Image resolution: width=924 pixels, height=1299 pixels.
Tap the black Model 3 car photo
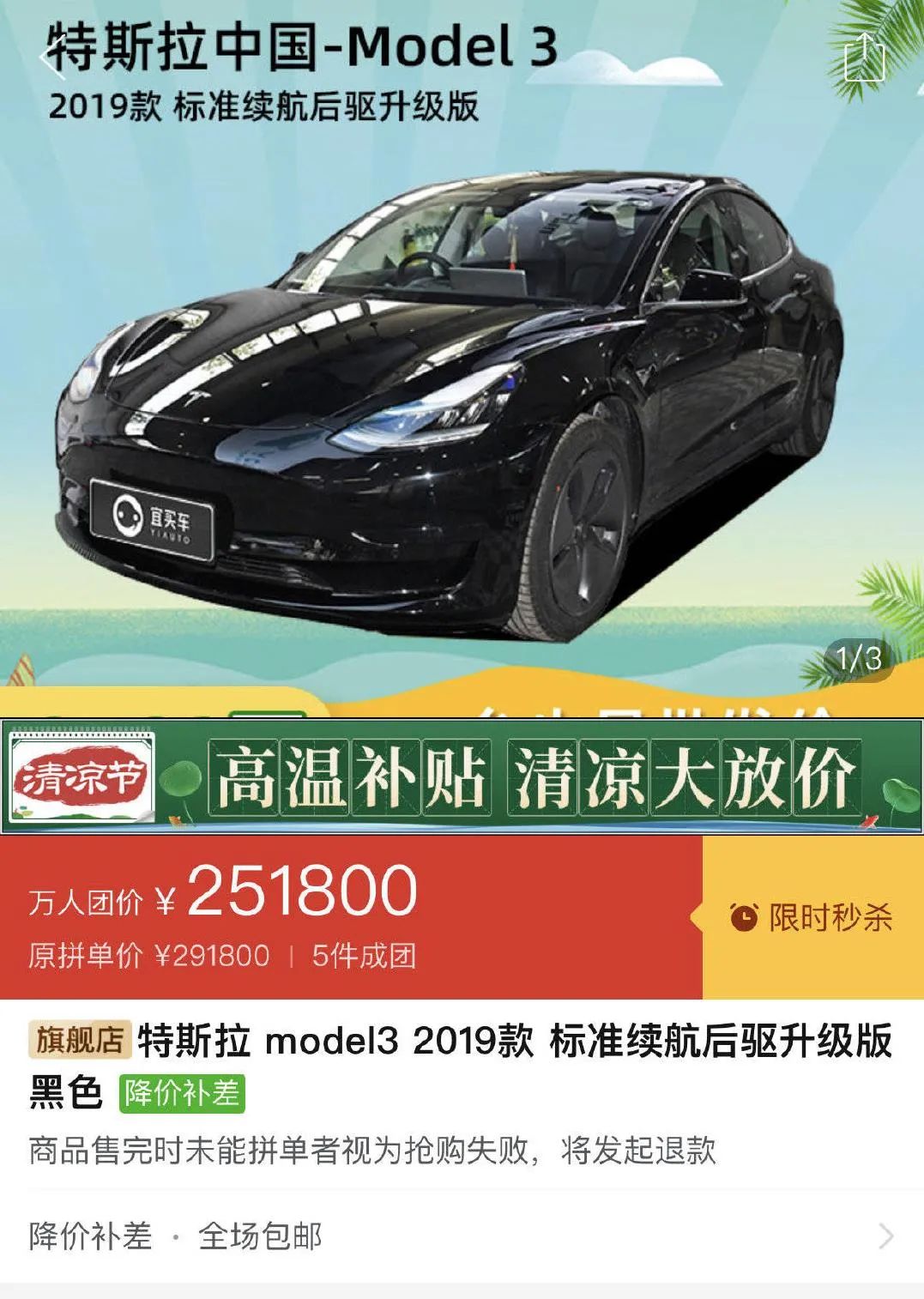446,386
